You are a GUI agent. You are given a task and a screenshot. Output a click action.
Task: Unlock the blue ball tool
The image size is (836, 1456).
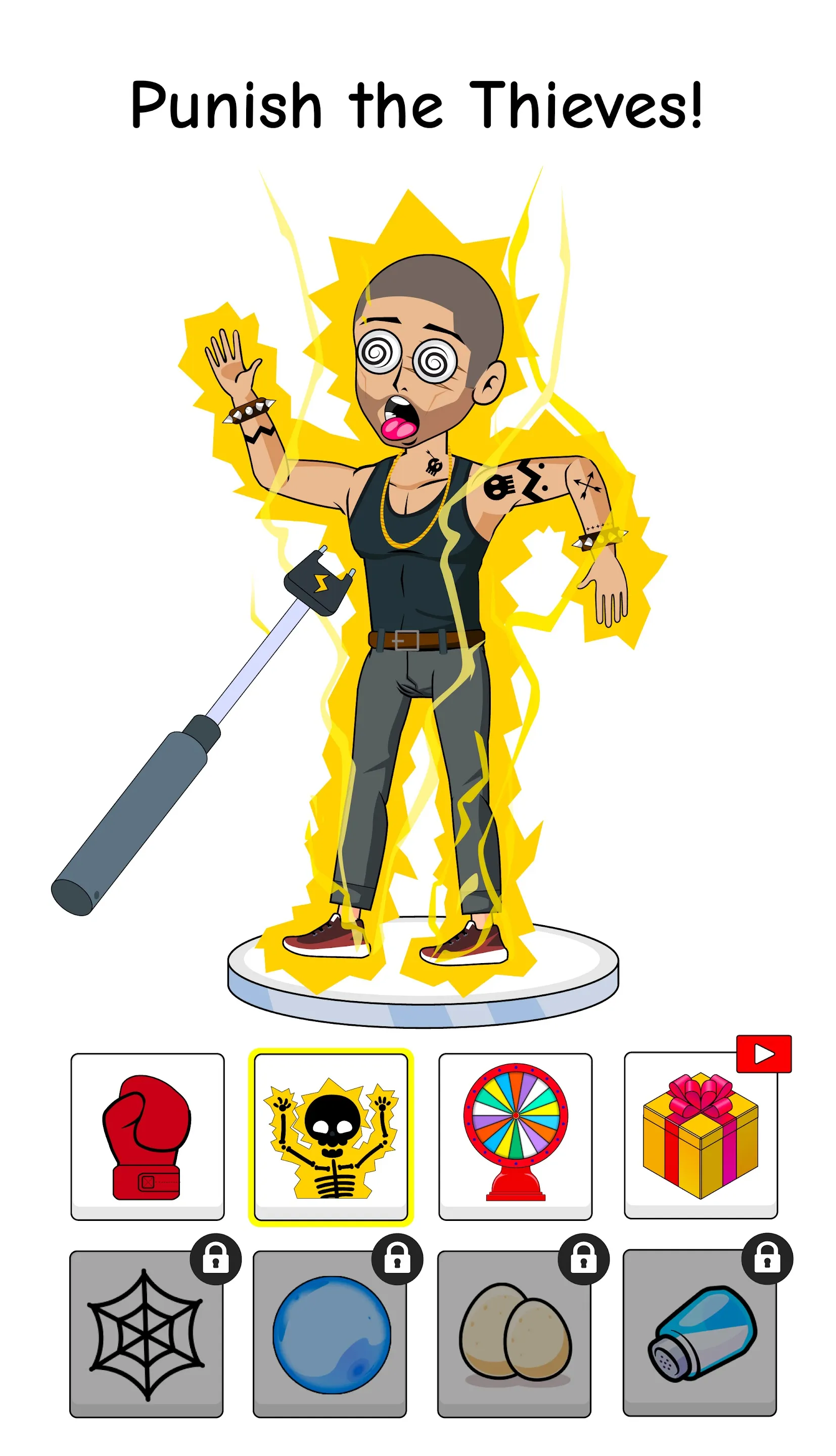[x=330, y=1334]
